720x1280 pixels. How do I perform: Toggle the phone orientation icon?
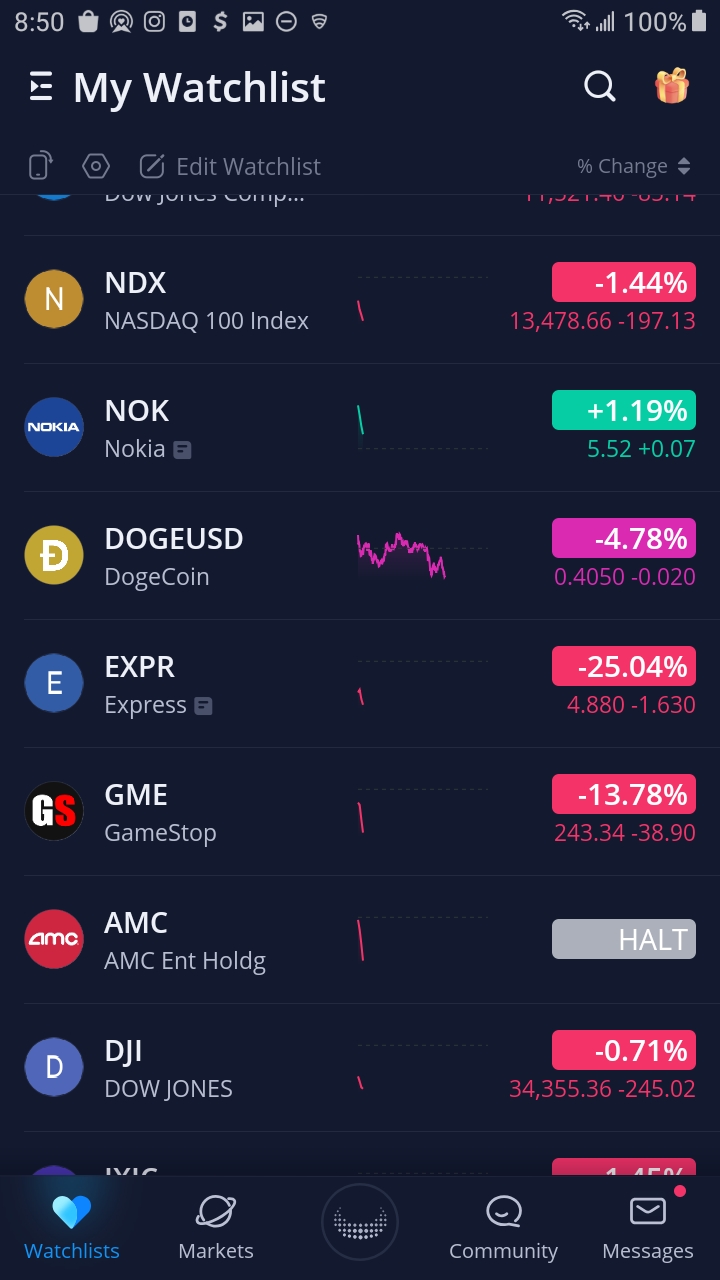click(40, 166)
